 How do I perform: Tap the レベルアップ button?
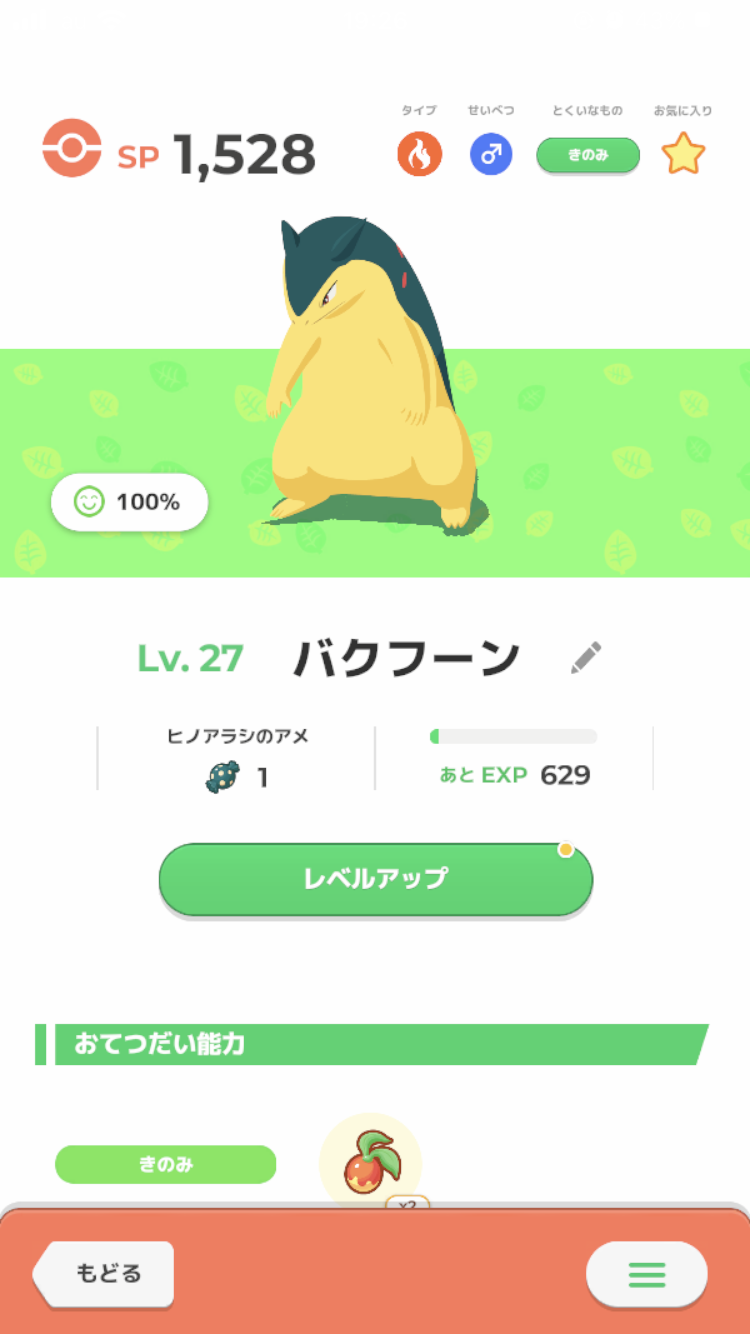pos(375,879)
